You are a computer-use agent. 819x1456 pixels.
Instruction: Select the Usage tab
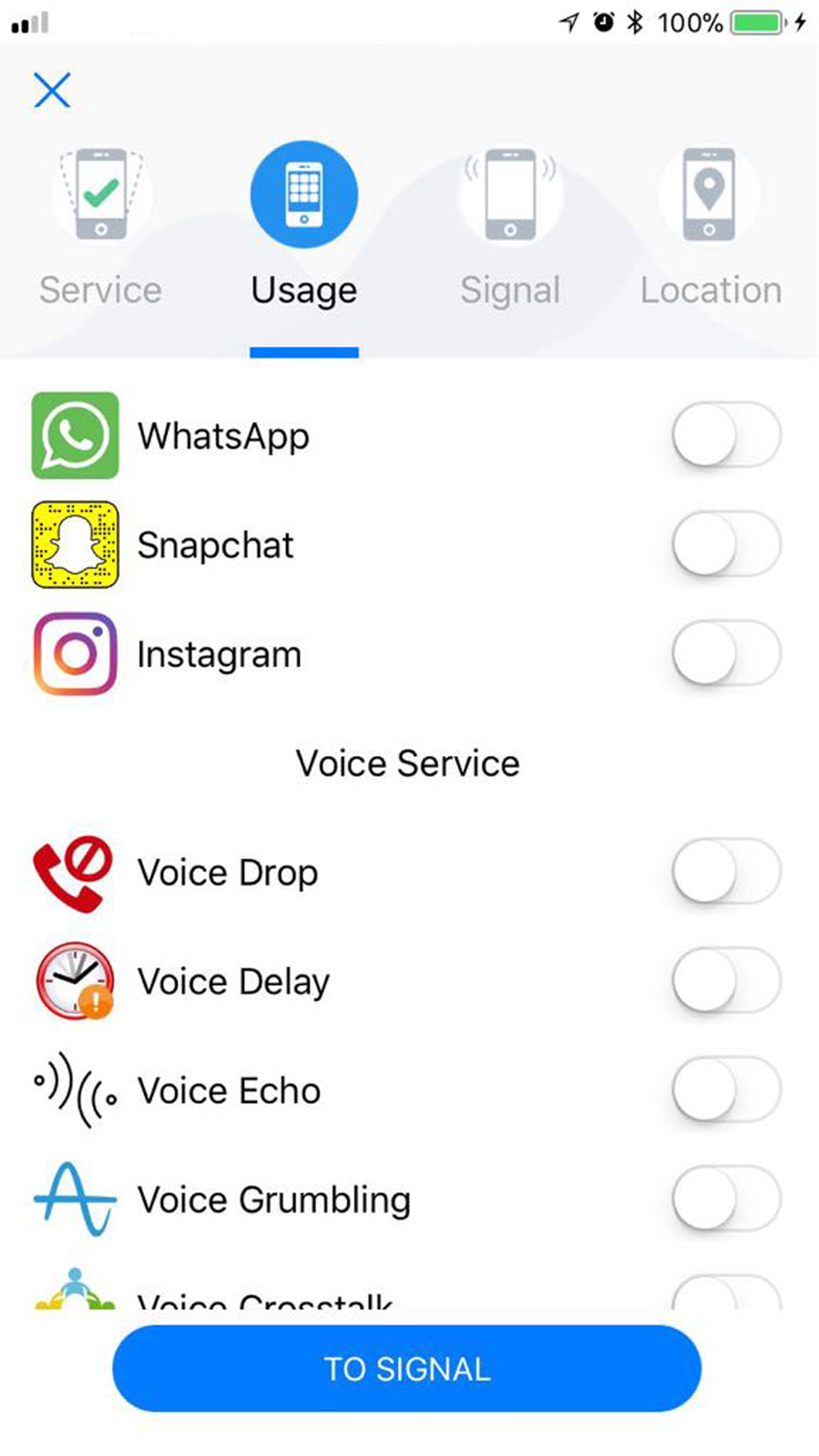(304, 223)
